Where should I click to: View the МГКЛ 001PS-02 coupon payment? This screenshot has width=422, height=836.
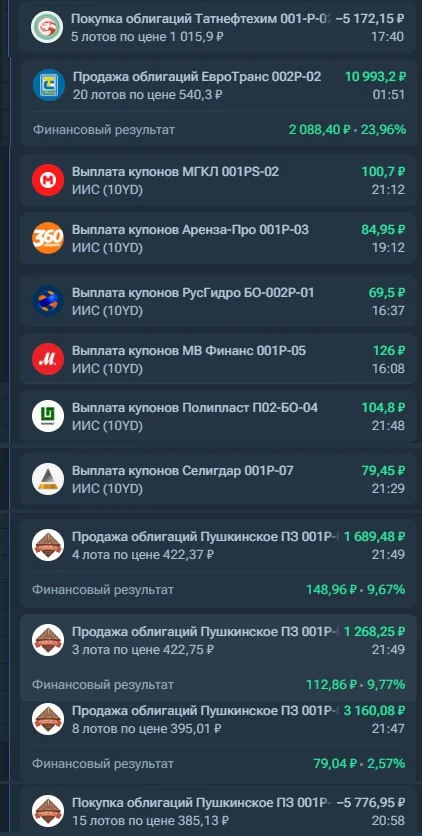217,180
